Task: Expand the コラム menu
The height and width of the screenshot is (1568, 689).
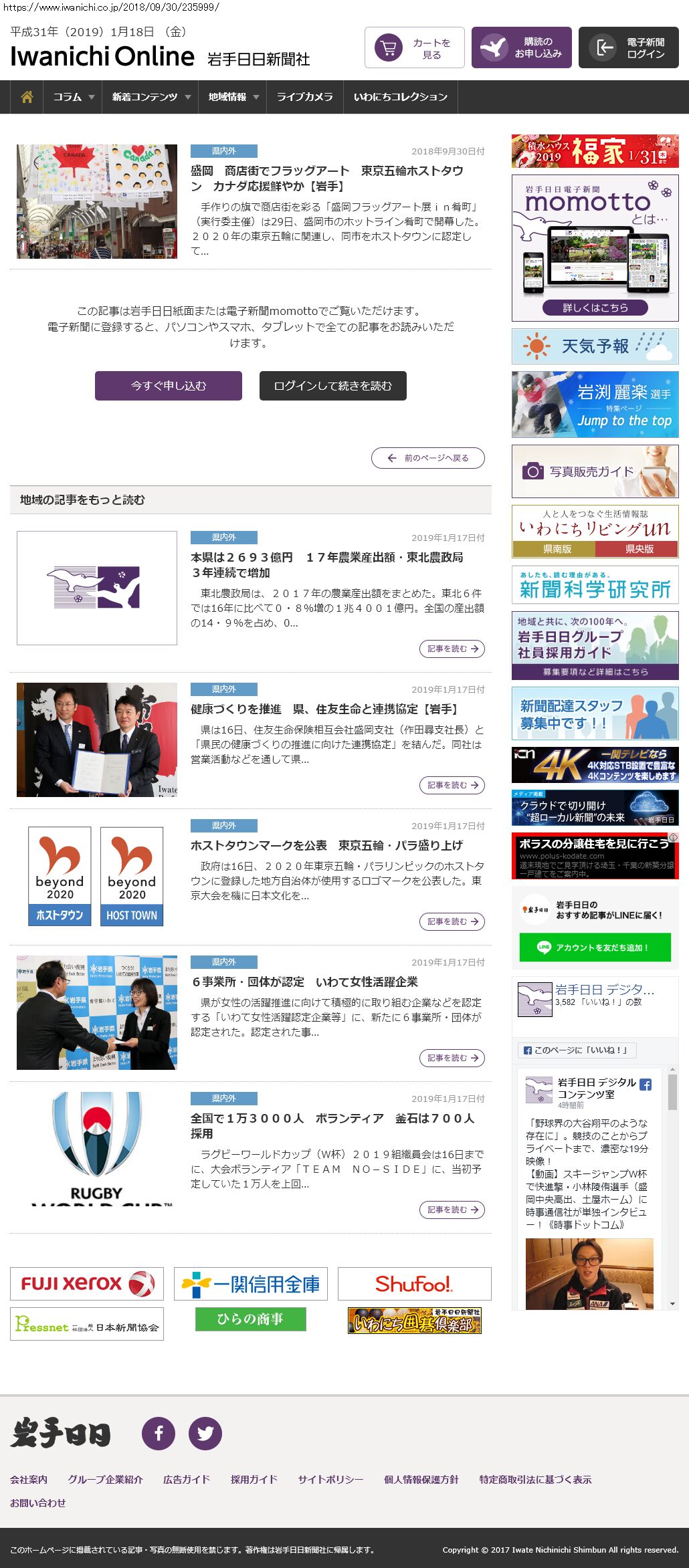Action: pyautogui.click(x=73, y=97)
